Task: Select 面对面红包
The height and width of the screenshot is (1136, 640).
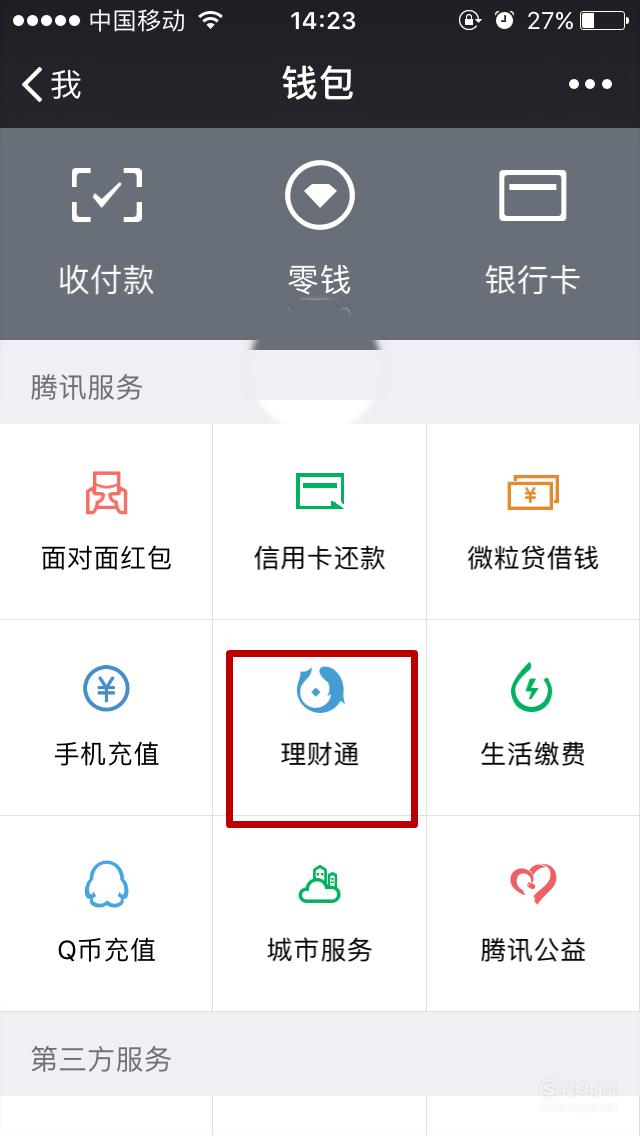Action: pyautogui.click(x=106, y=522)
